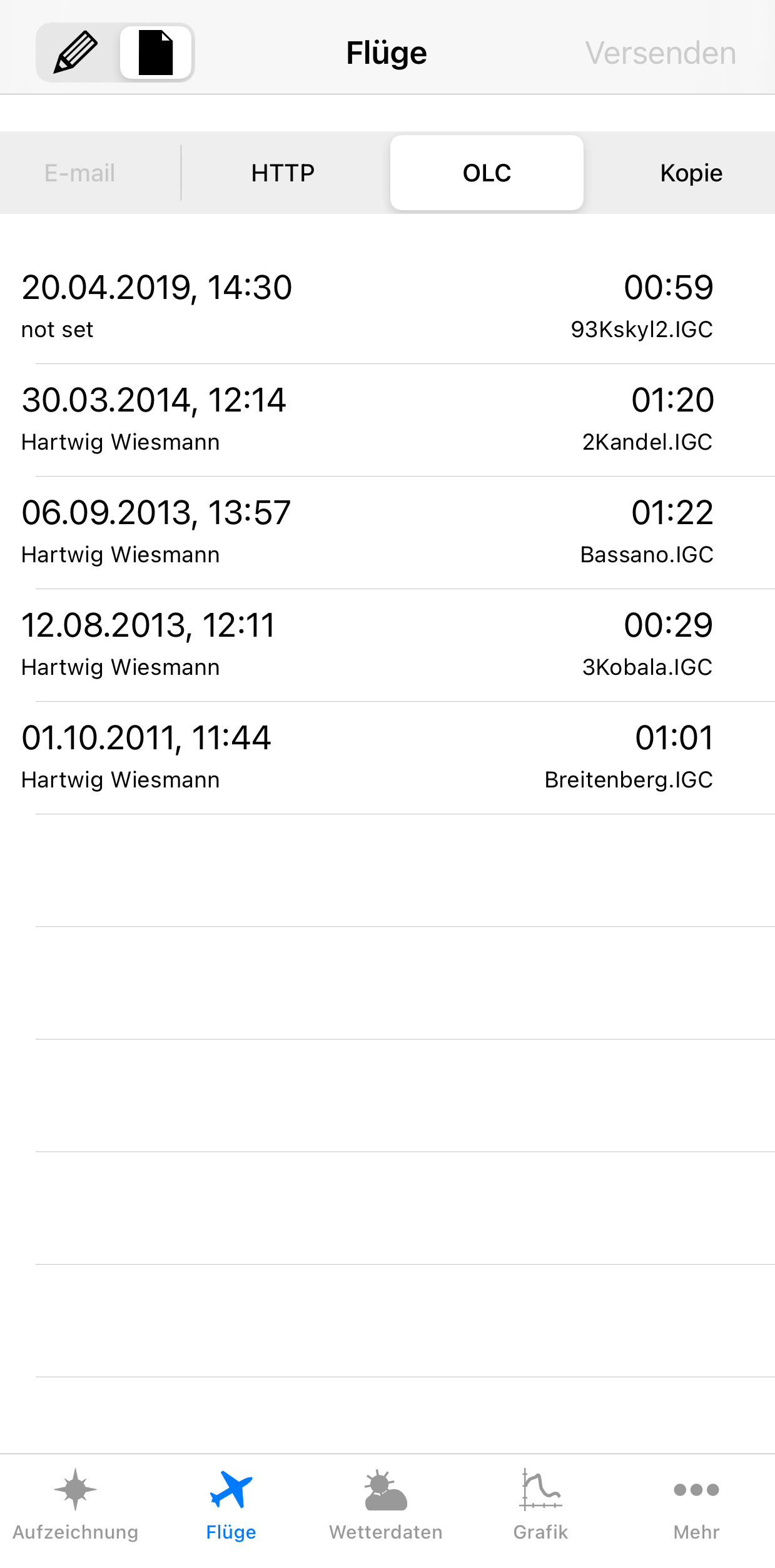
Task: Select the OLC sending option
Action: coord(487,173)
